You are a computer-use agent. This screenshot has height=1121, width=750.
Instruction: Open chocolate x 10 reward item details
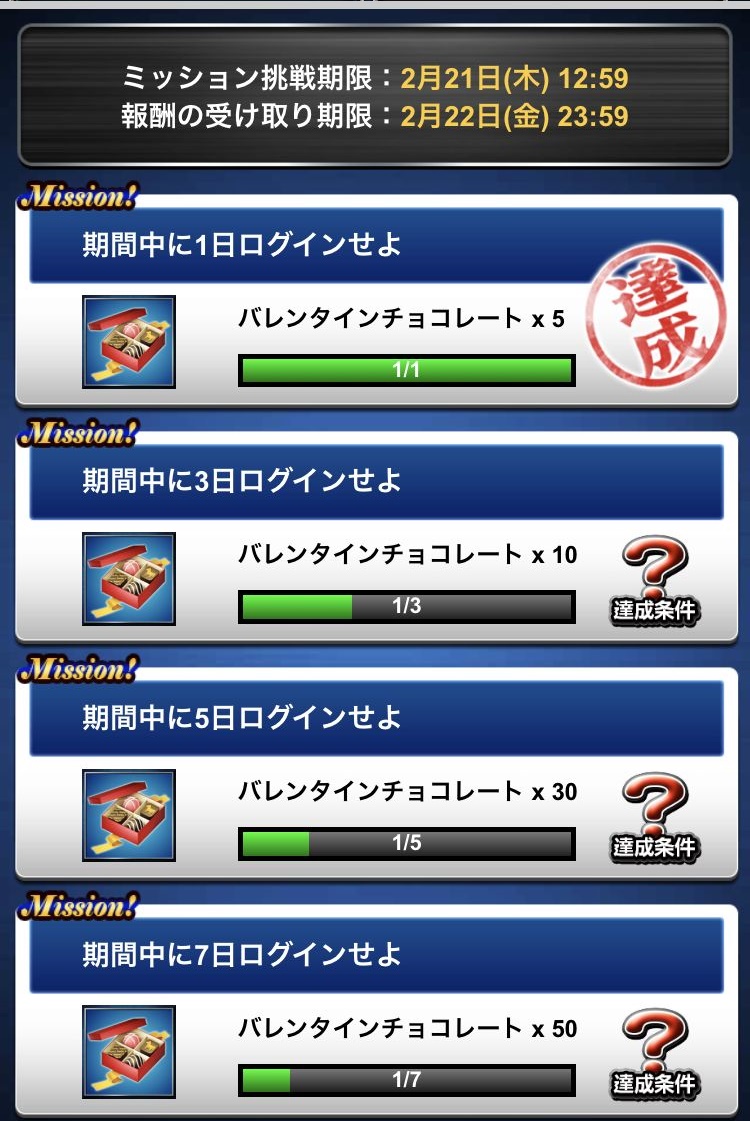129,579
